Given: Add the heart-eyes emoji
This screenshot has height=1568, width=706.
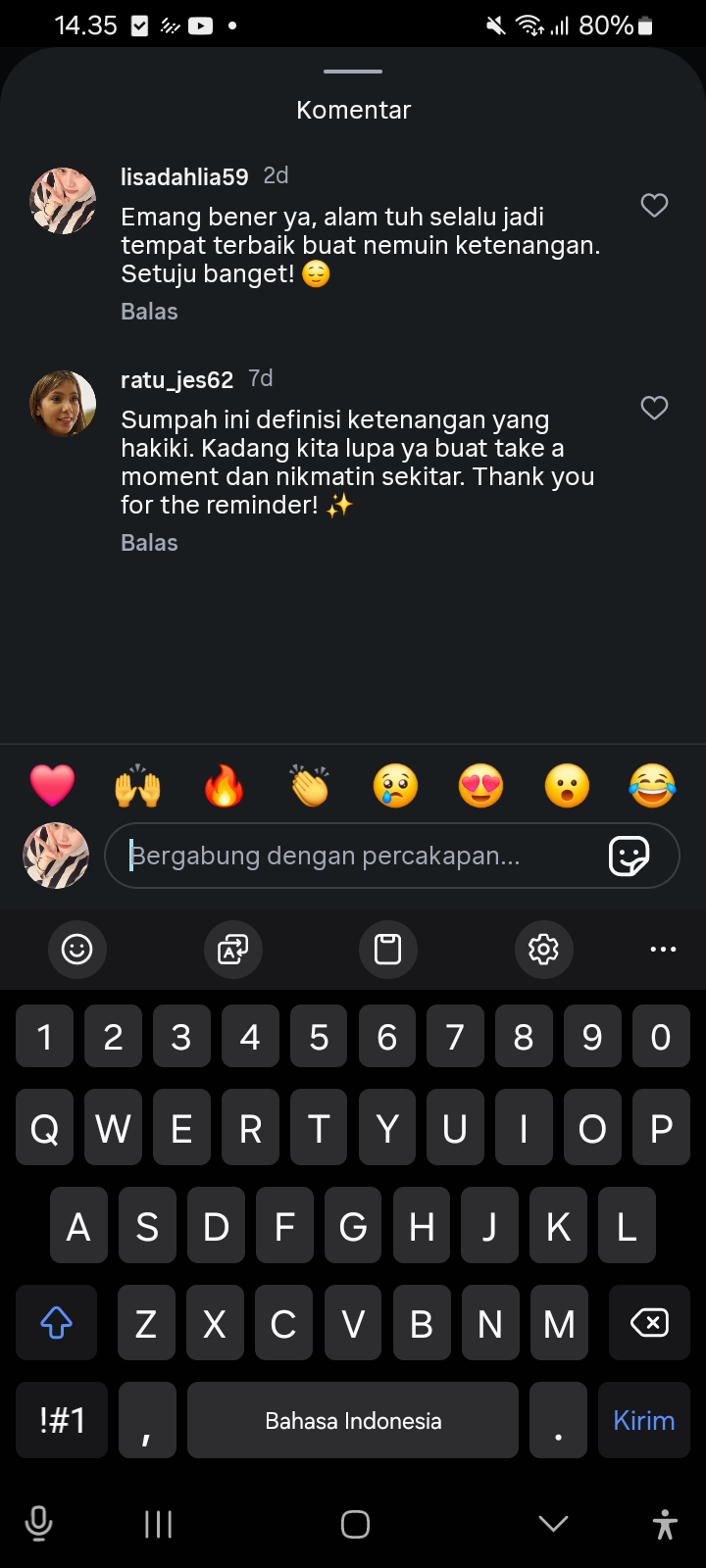Looking at the screenshot, I should pyautogui.click(x=481, y=786).
